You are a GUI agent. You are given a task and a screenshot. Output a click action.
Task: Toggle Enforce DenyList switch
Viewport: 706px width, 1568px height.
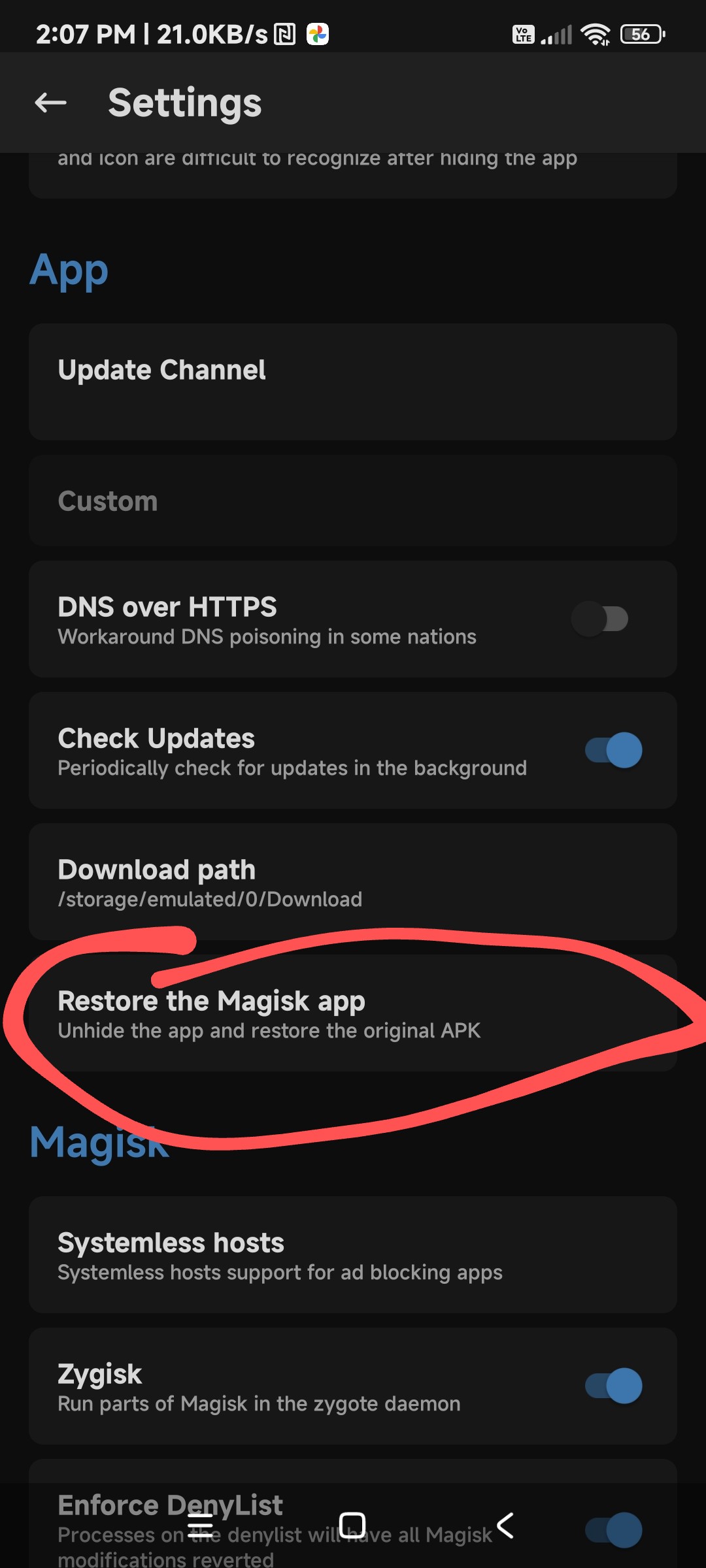(x=613, y=1530)
